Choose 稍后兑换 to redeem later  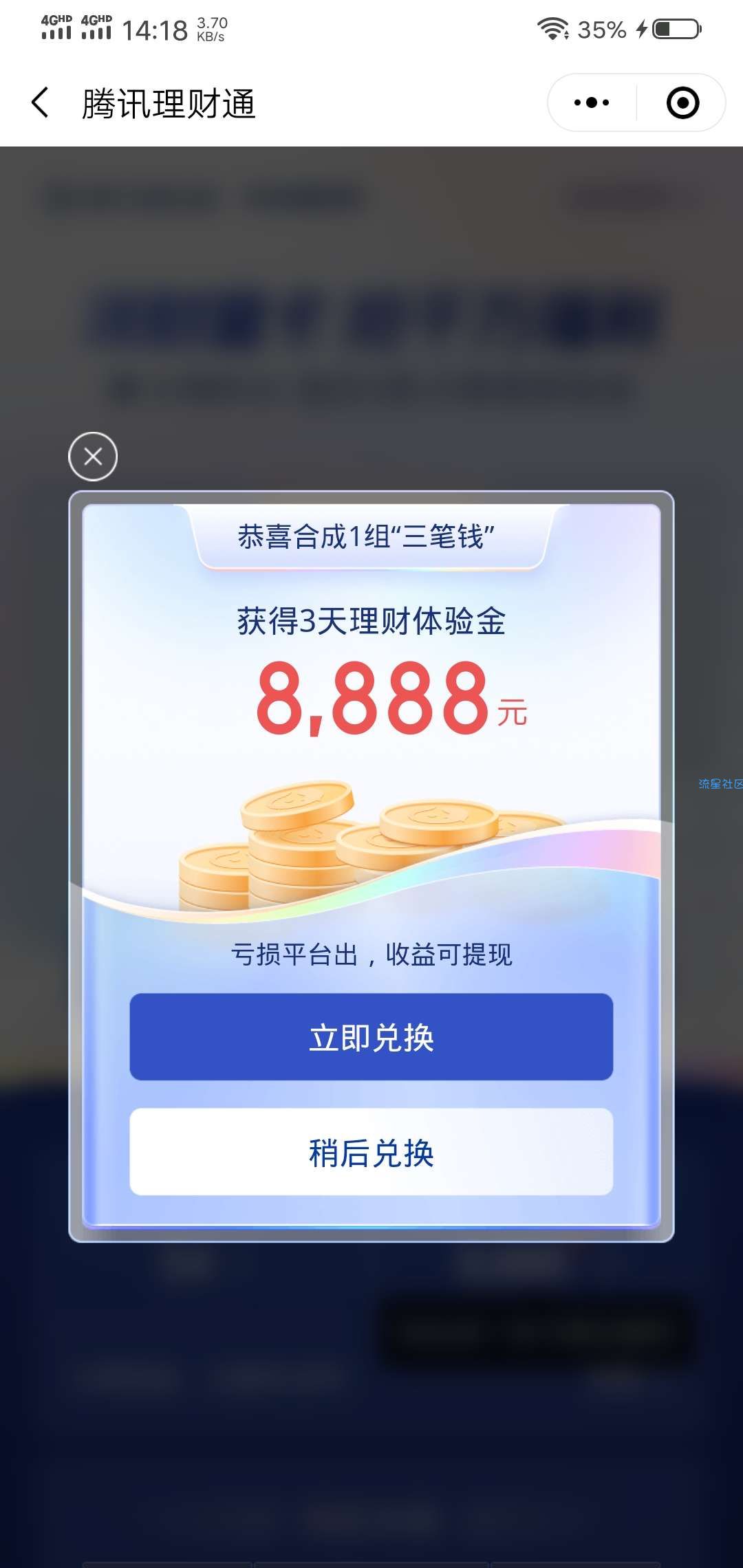371,1152
